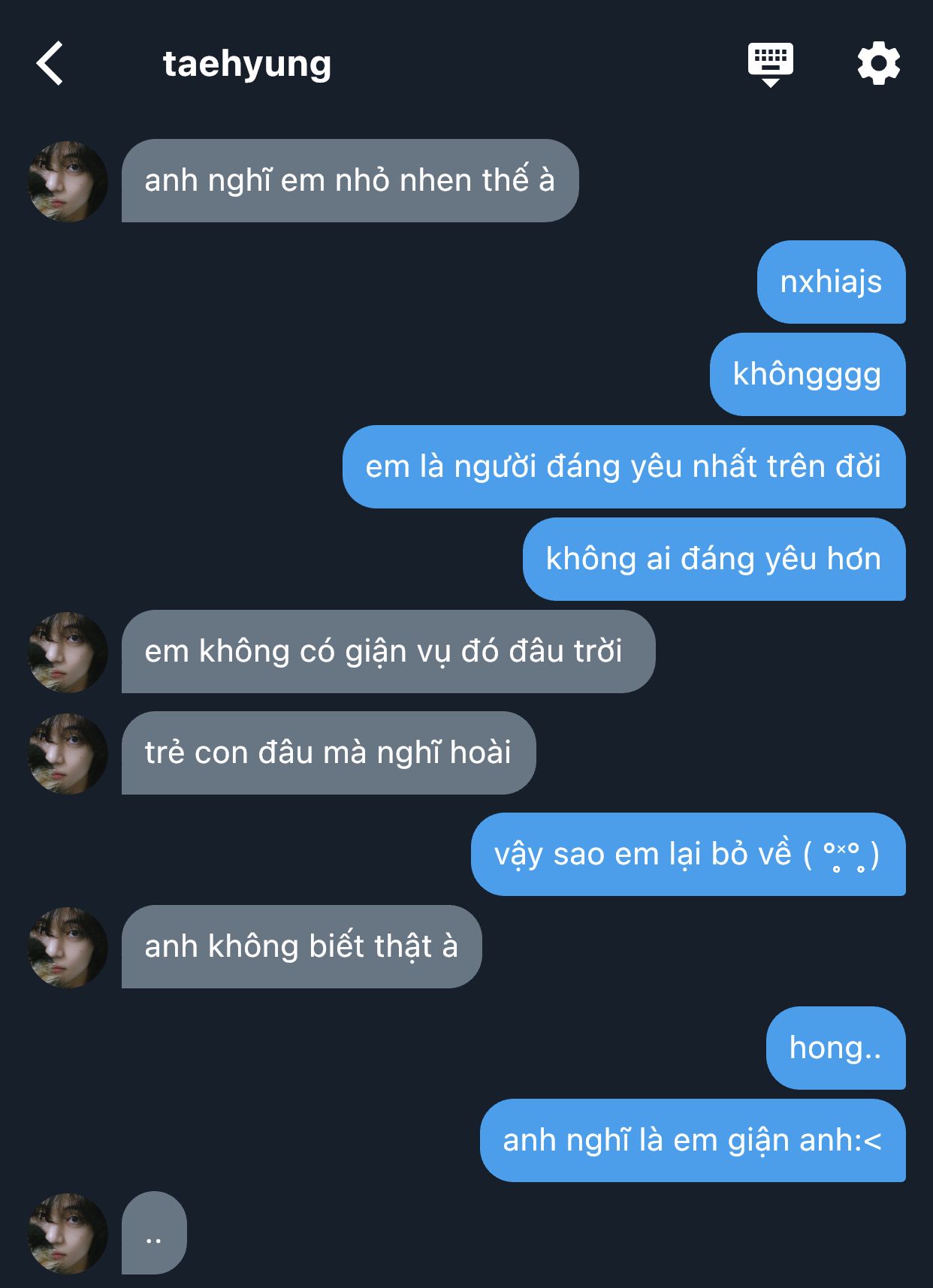The width and height of the screenshot is (933, 1288).
Task: Tap taehyung's avatar beside "anh nghĩ em nhỏ nhen"
Action: tap(68, 182)
